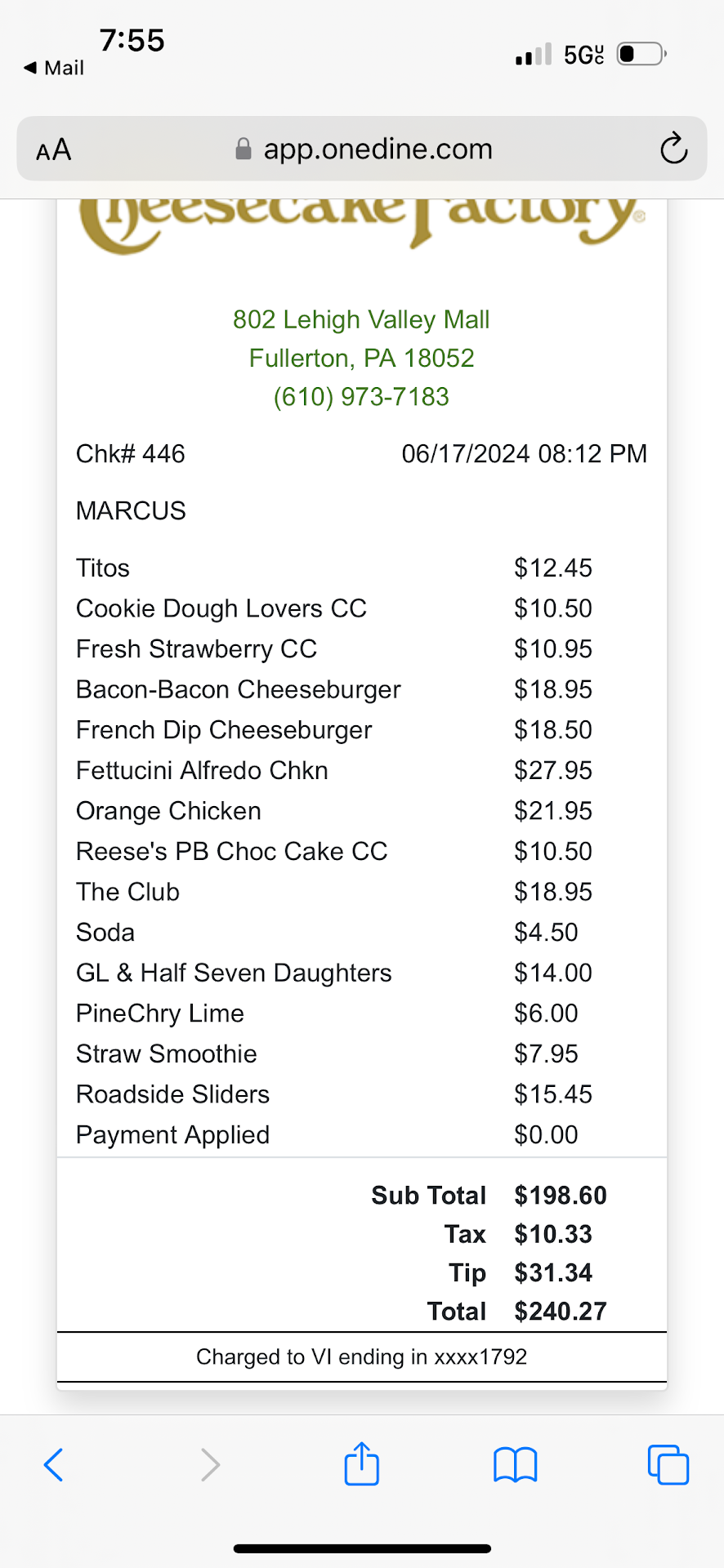Reload the receipt page

[x=673, y=149]
